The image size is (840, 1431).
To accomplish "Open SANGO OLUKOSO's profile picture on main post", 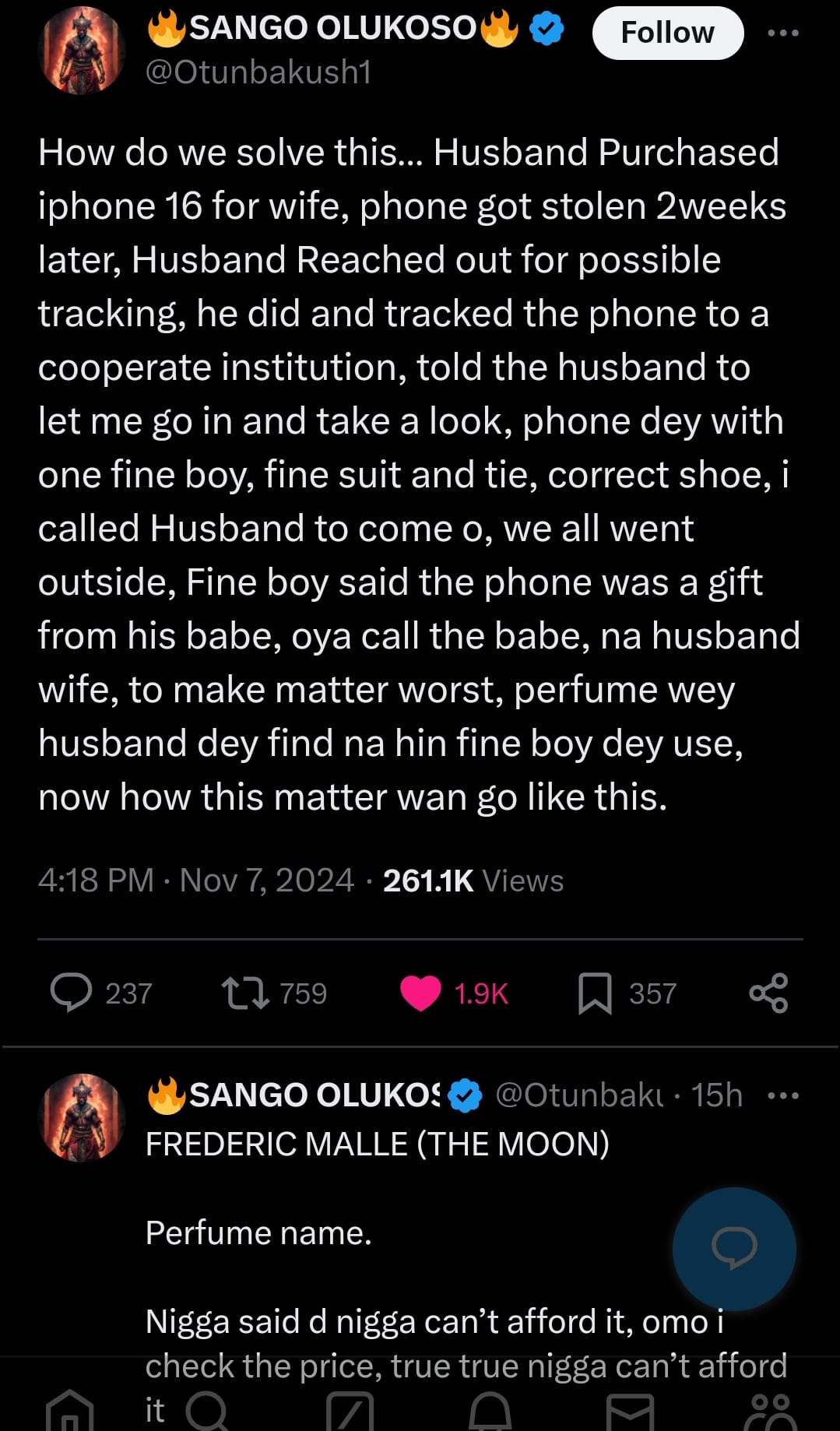I will tap(82, 51).
